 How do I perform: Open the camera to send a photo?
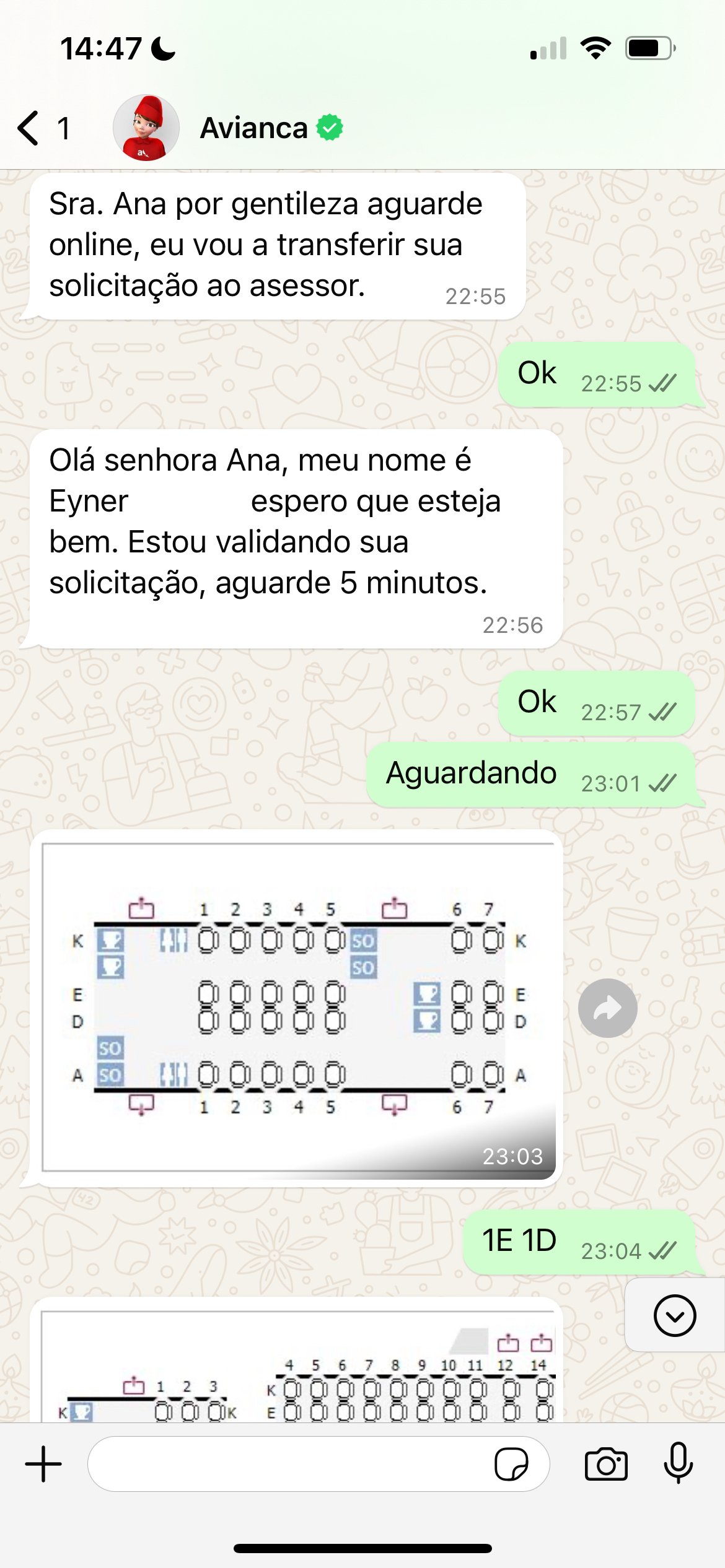pos(606,1464)
